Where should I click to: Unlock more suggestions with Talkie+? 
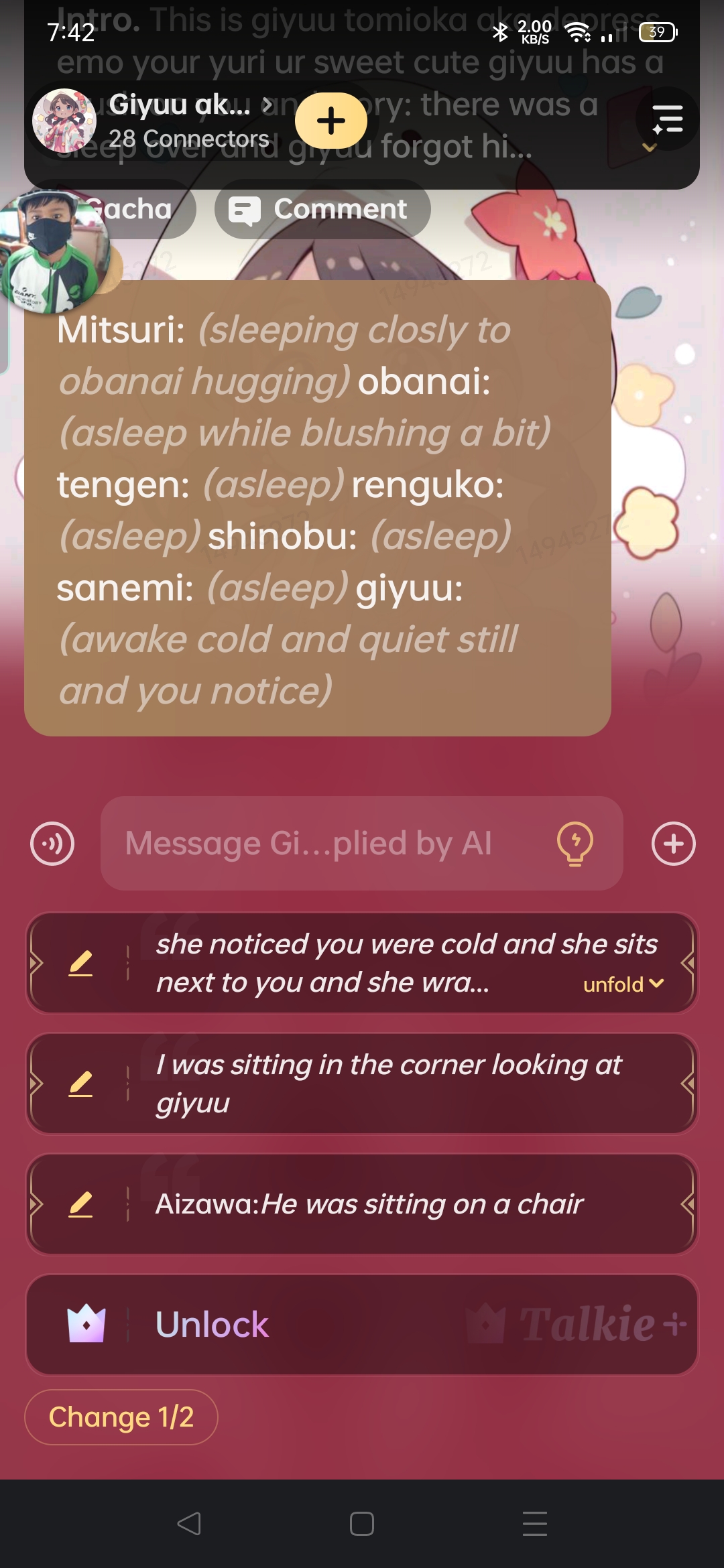click(362, 1325)
